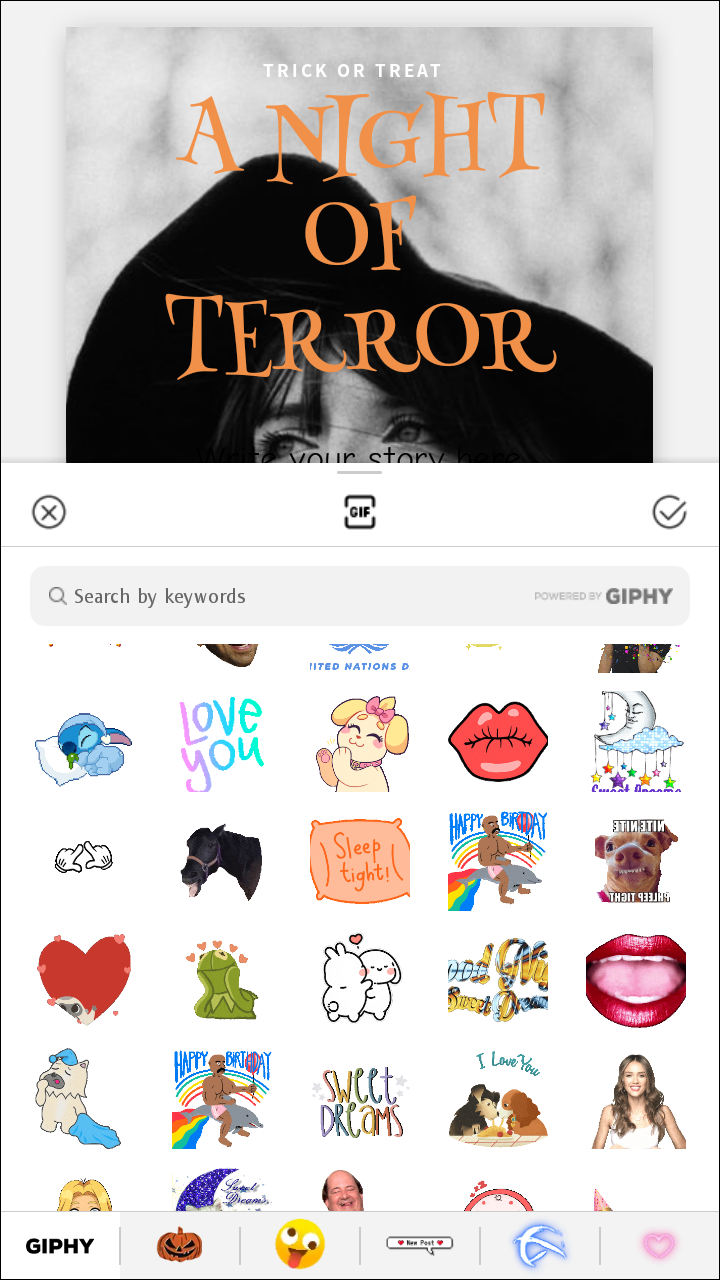Switch to the GIPHY tab
Viewport: 720px width, 1280px height.
(60, 1246)
